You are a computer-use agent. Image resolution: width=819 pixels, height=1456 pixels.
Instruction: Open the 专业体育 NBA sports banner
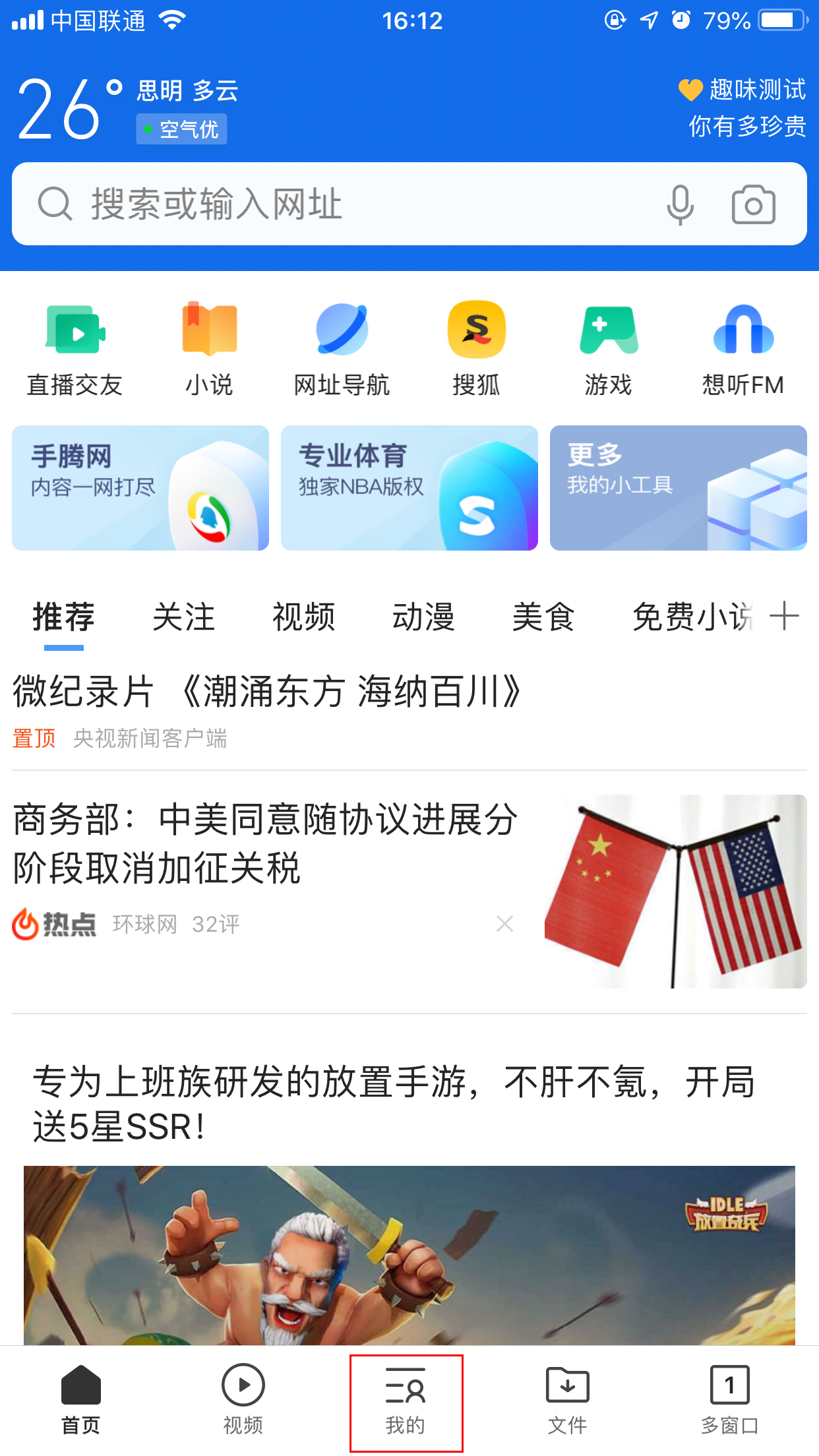coord(409,487)
